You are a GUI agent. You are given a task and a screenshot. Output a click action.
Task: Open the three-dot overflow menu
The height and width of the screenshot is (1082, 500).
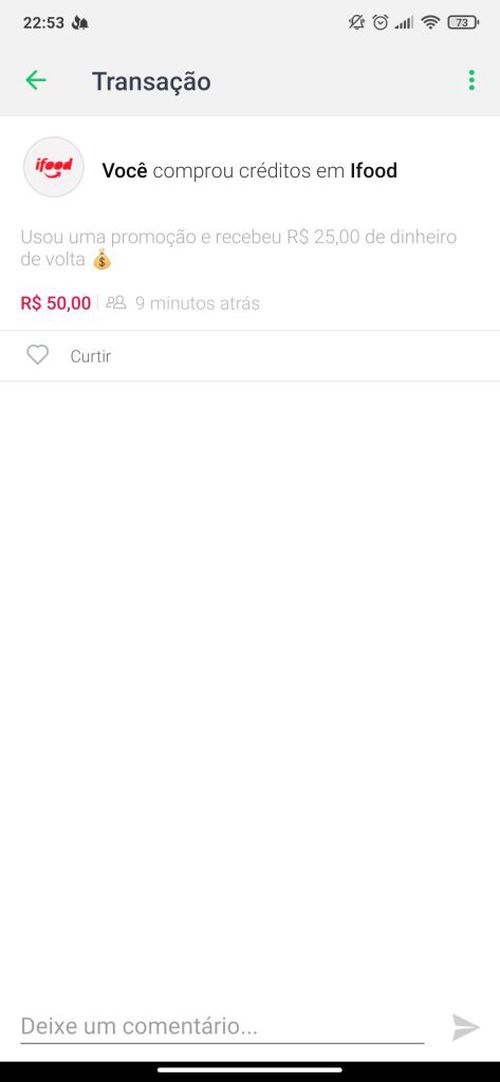(472, 81)
